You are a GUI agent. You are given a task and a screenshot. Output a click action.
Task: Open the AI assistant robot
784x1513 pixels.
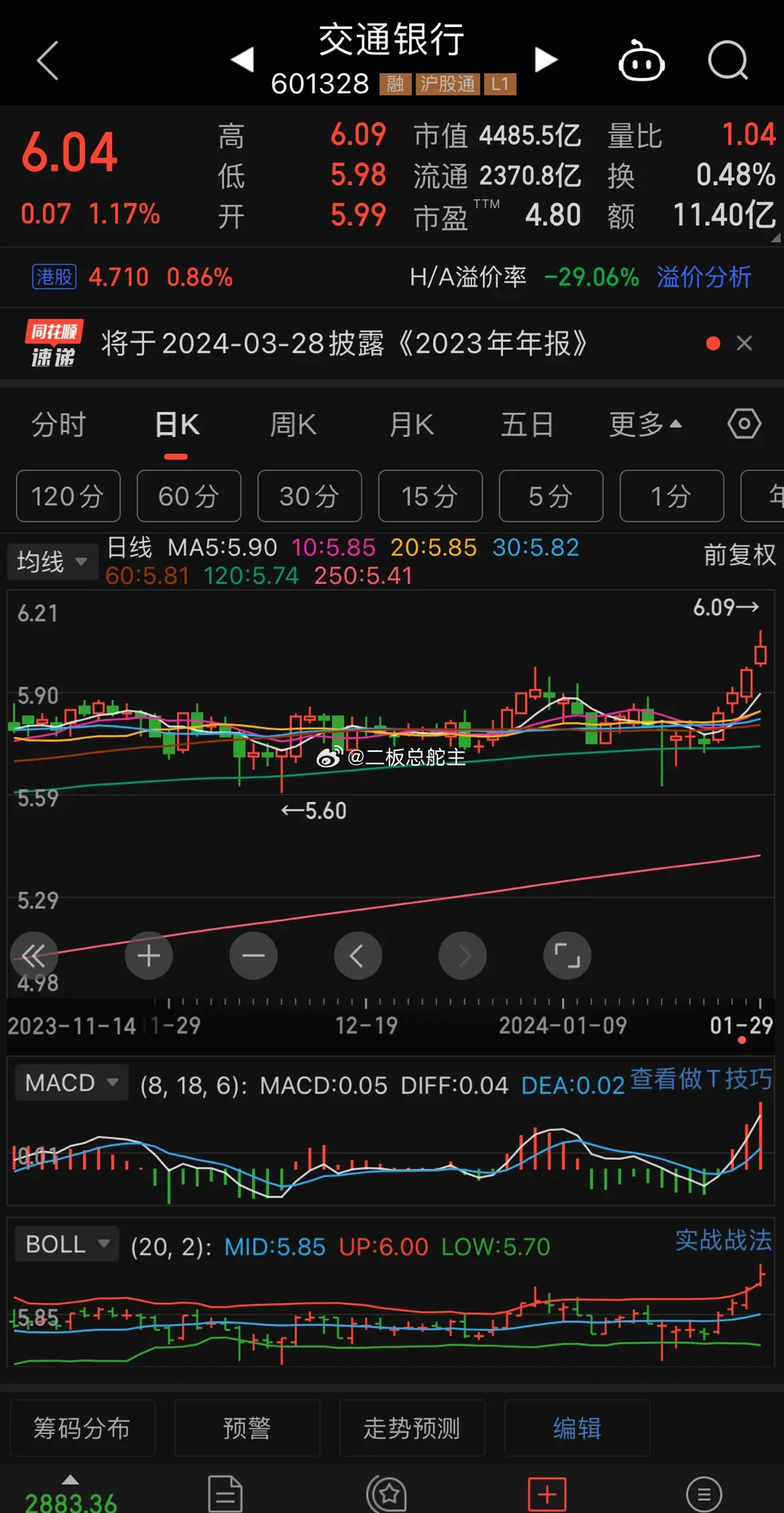pyautogui.click(x=641, y=62)
